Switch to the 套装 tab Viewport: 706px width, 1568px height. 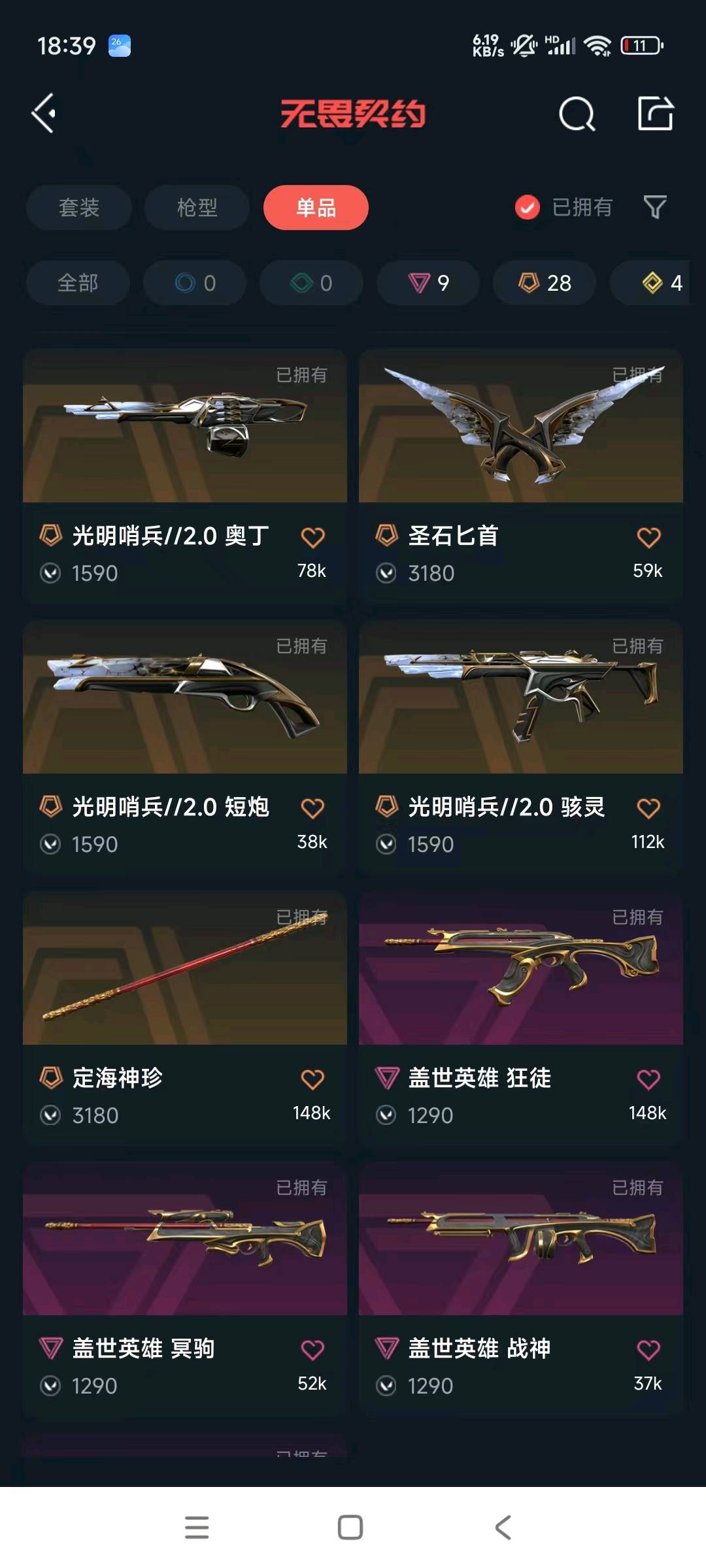[x=79, y=208]
